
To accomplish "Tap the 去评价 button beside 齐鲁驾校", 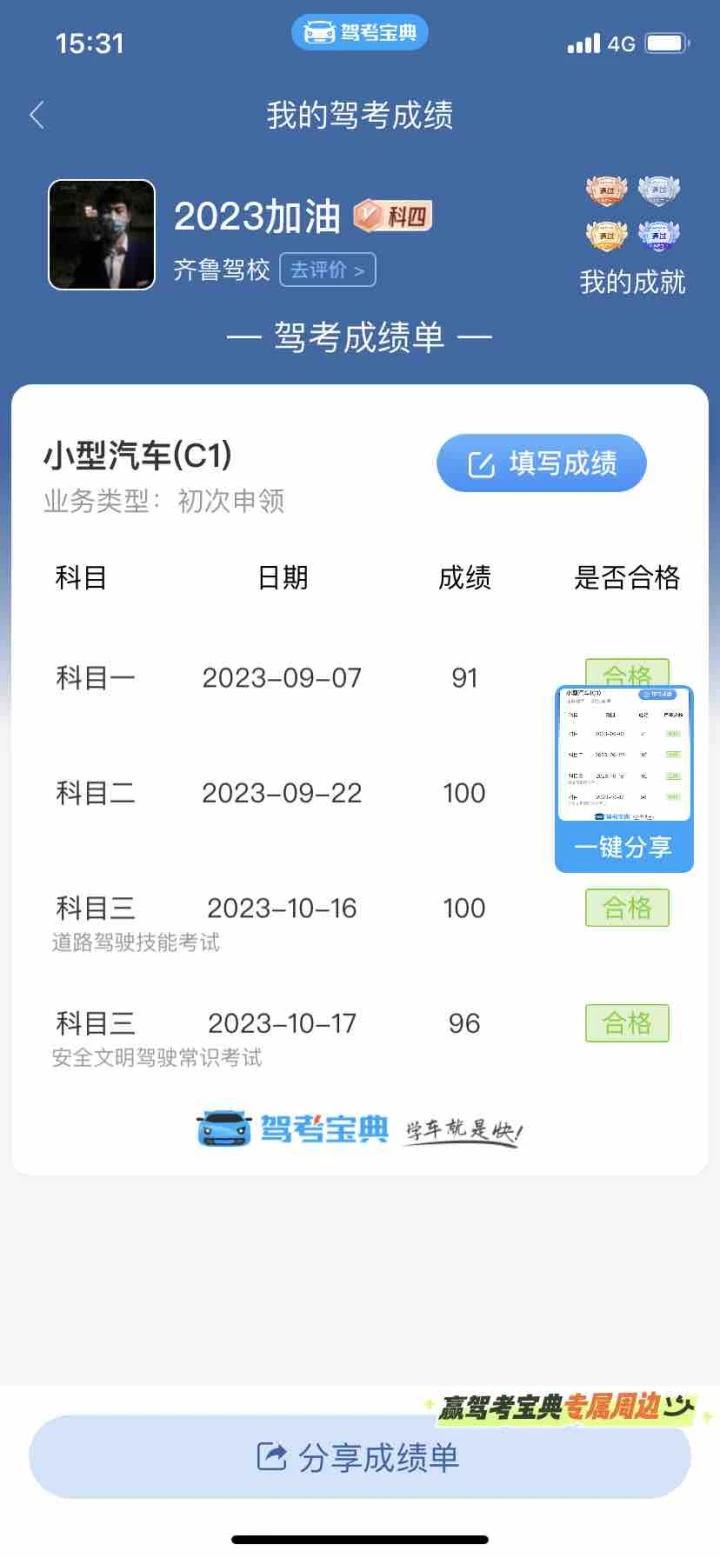I will click(x=327, y=270).
